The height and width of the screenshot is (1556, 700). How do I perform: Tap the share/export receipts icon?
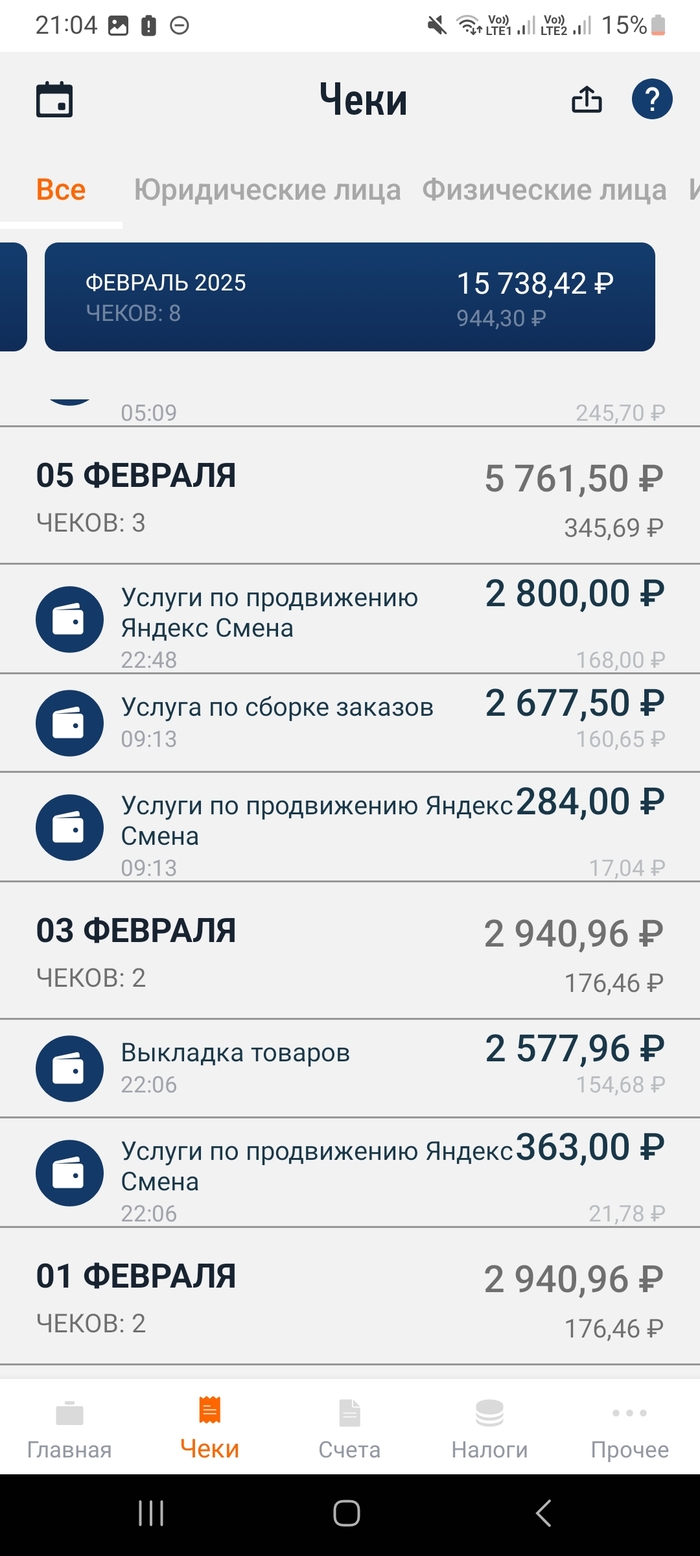pos(587,99)
